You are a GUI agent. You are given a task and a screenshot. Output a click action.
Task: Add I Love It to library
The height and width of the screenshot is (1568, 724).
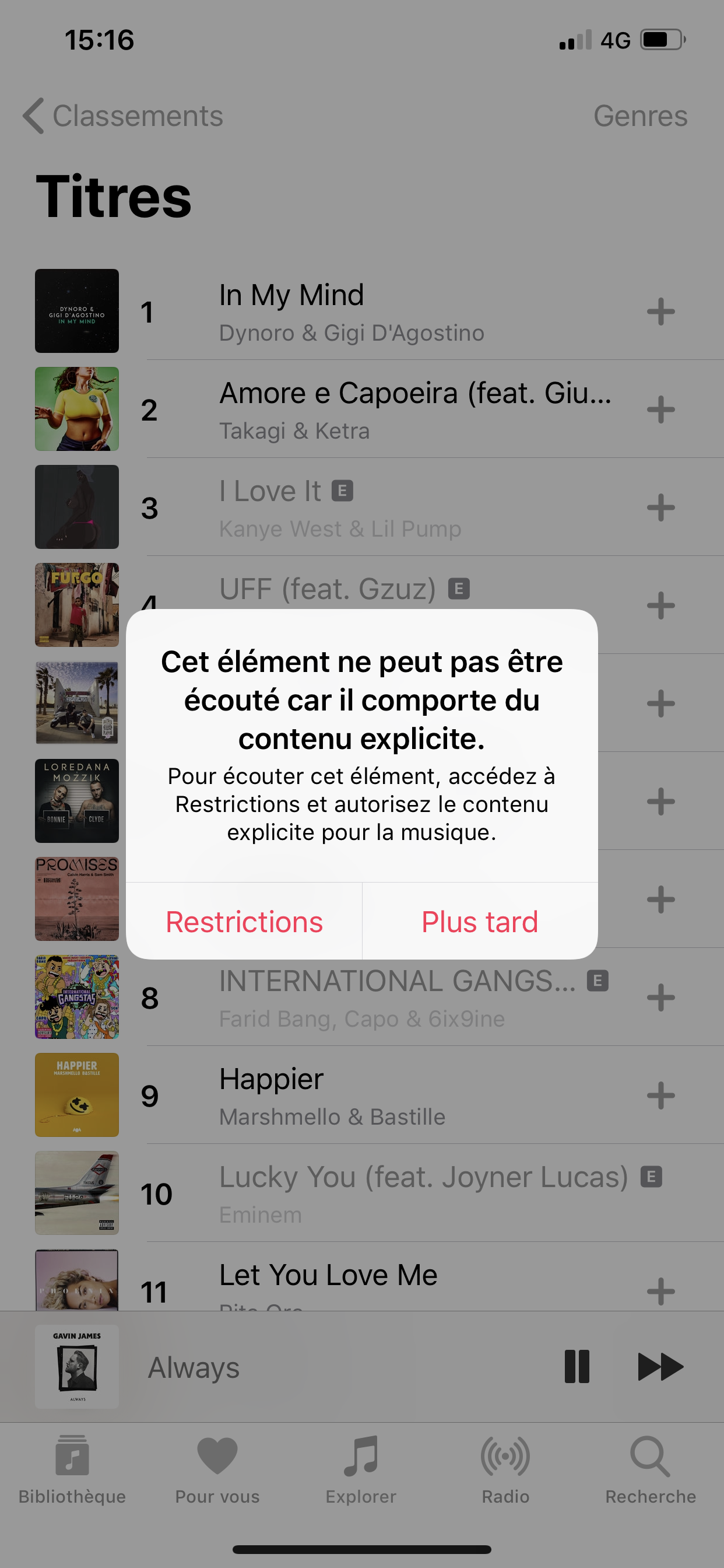(660, 508)
